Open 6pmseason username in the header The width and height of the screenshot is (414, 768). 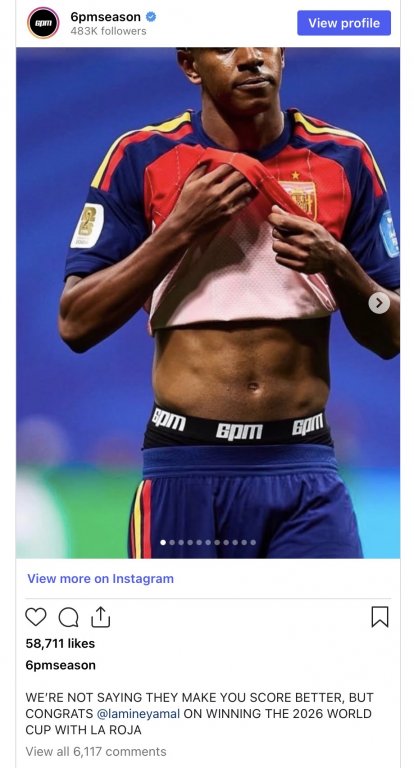[105, 17]
